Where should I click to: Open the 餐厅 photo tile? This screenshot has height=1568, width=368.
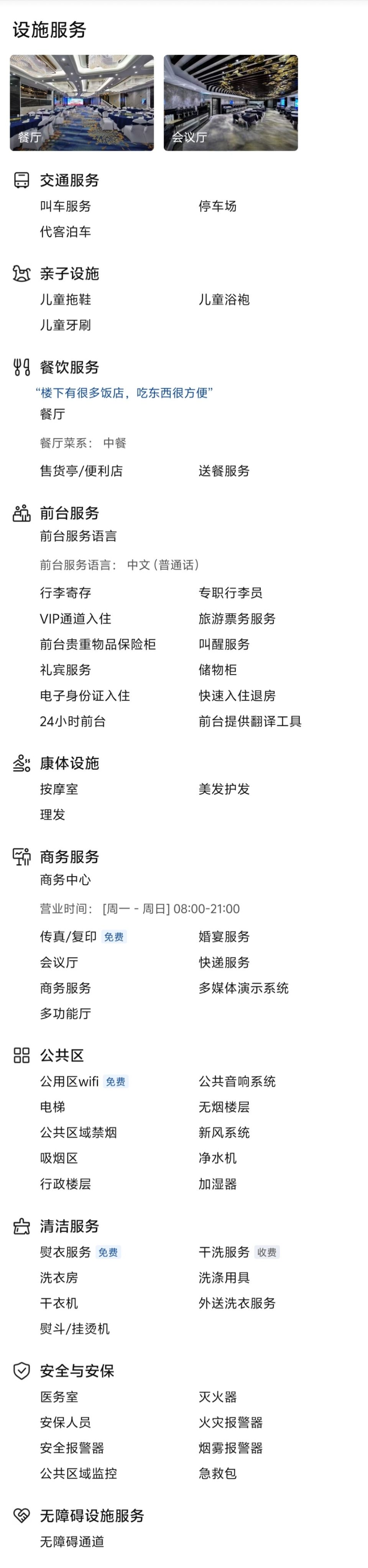click(82, 102)
